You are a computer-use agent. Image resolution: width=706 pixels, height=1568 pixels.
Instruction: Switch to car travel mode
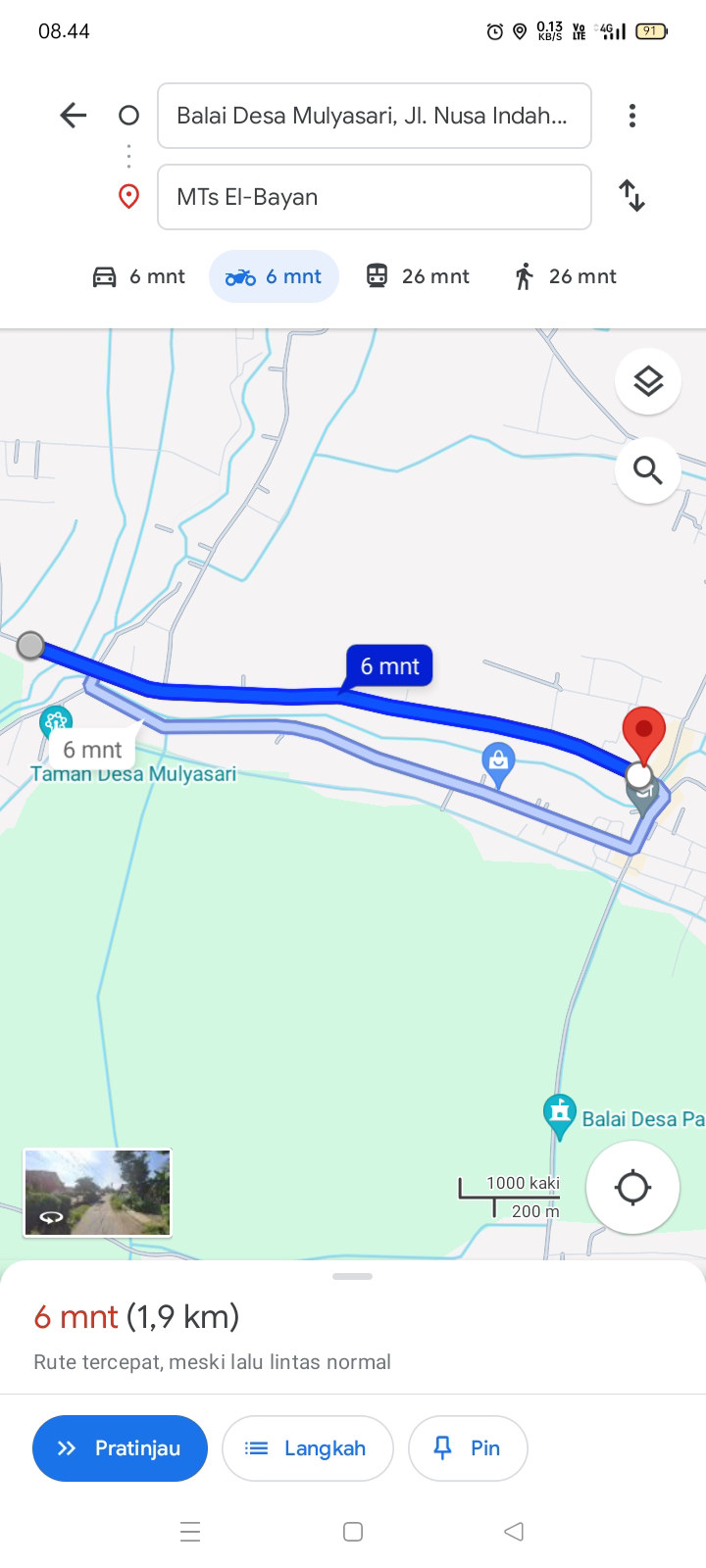[138, 276]
